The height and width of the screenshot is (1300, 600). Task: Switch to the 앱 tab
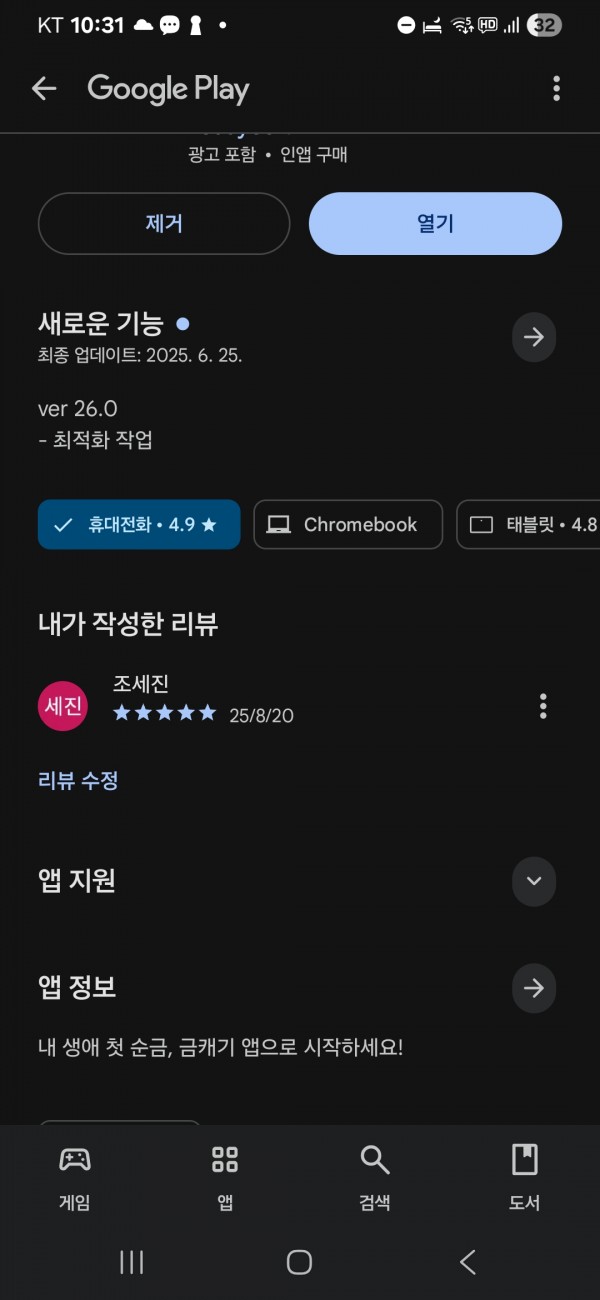tap(225, 1178)
